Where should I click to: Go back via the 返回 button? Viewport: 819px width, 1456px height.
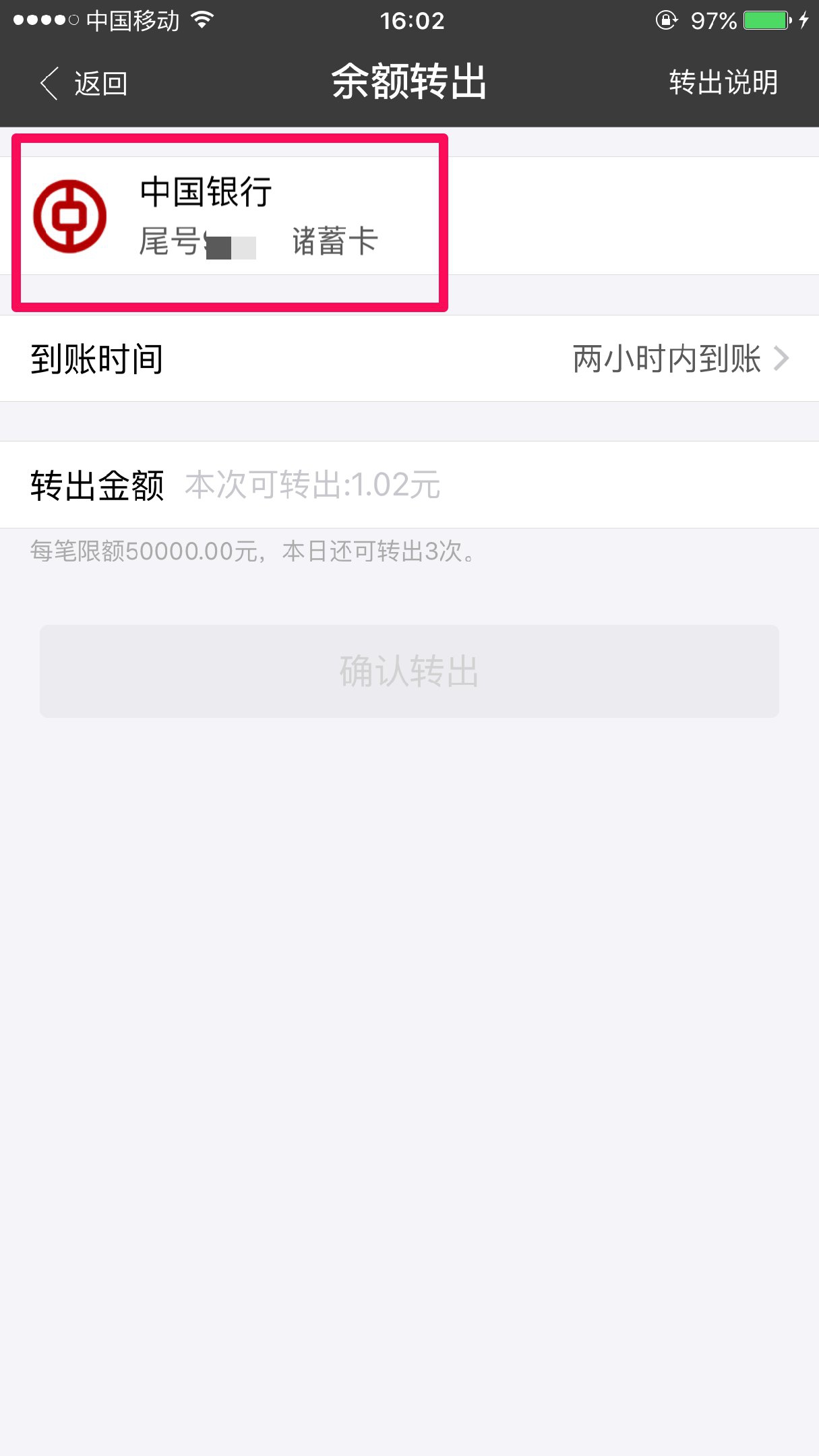[x=84, y=84]
